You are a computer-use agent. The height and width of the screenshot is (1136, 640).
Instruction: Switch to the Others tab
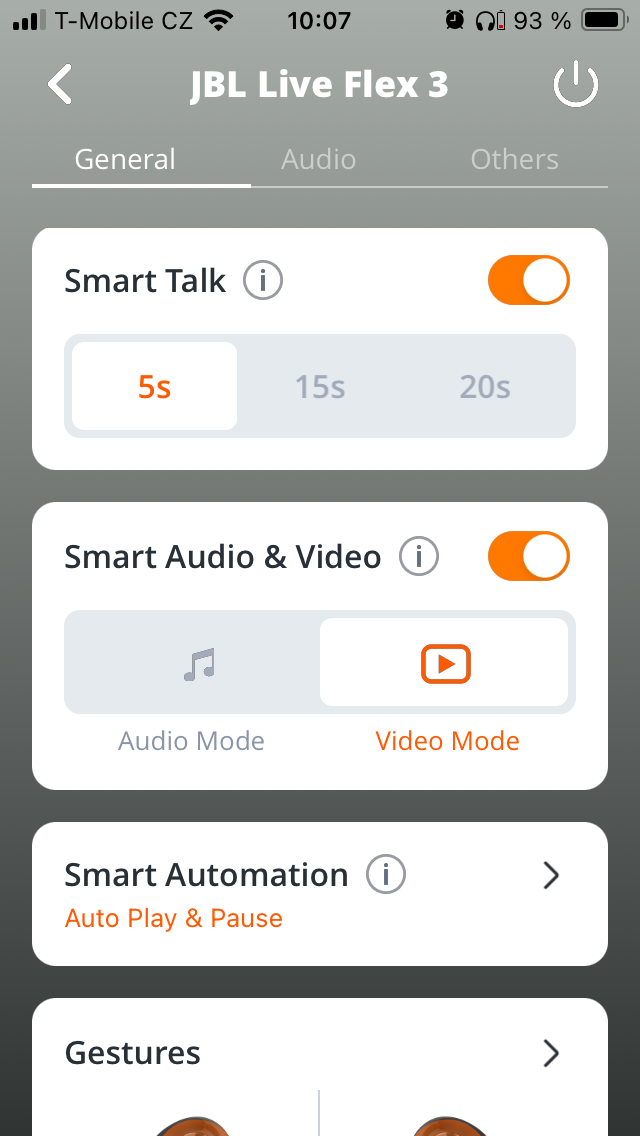(x=514, y=160)
